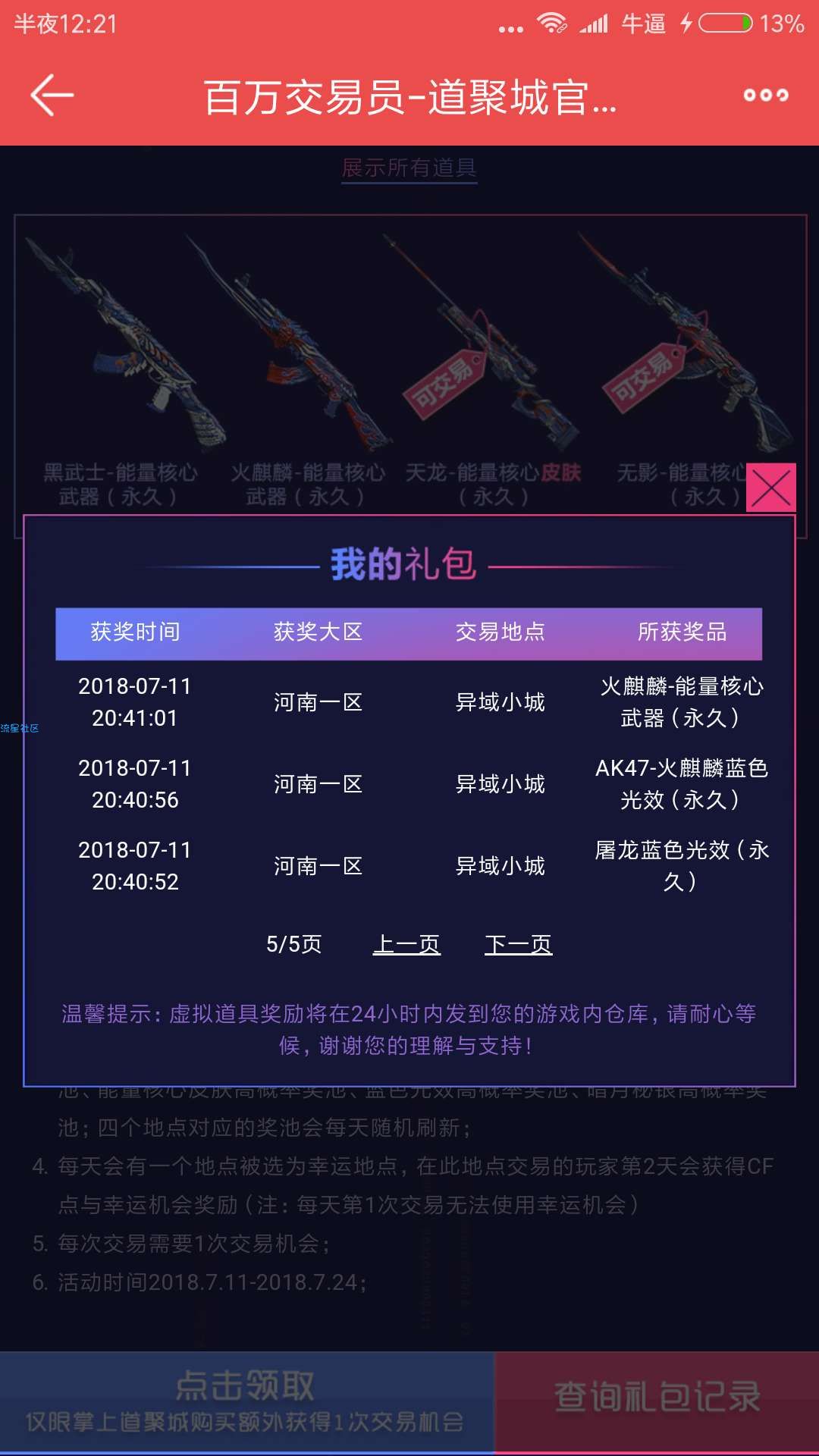Go to the previous page 上一页
This screenshot has width=819, height=1456.
point(406,945)
